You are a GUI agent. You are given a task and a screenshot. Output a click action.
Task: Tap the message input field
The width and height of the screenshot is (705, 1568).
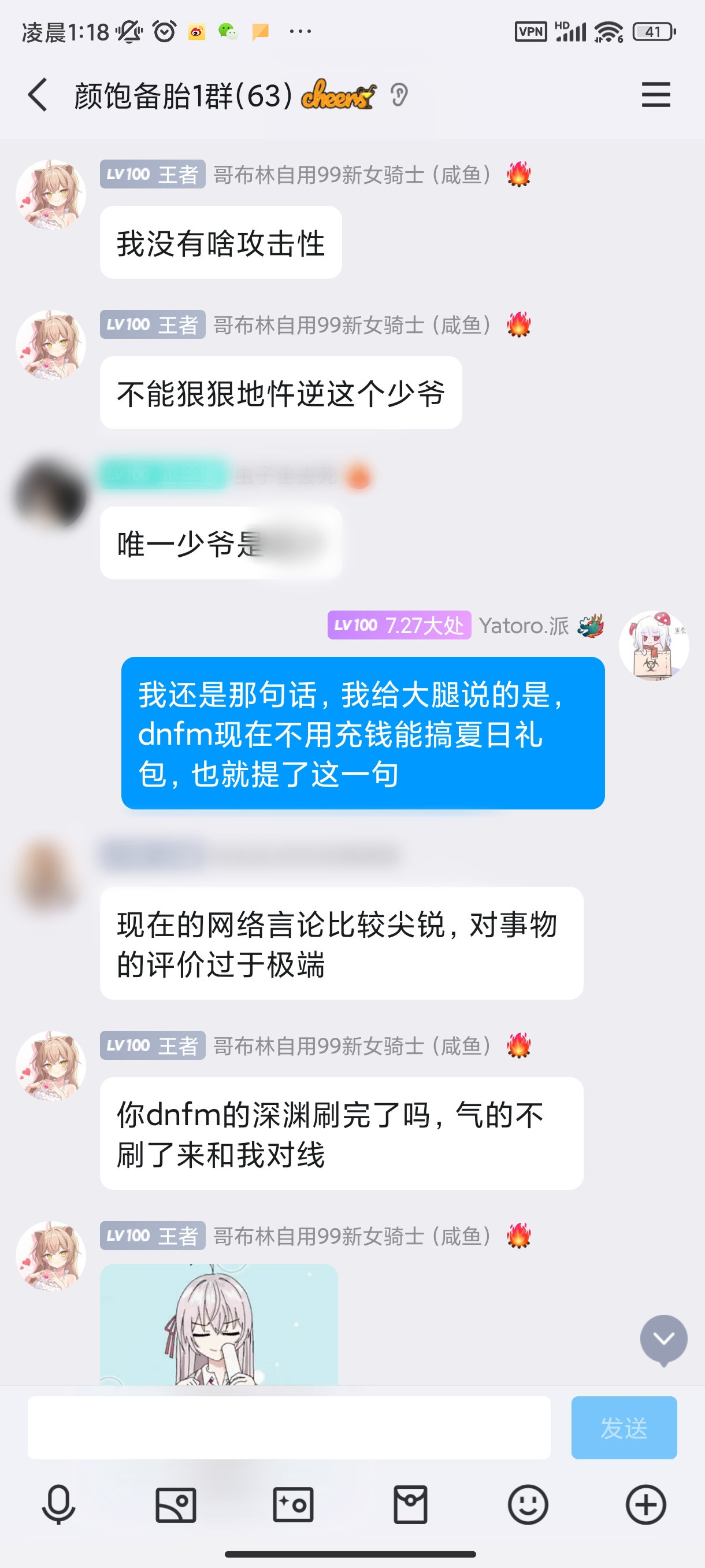(x=289, y=1428)
